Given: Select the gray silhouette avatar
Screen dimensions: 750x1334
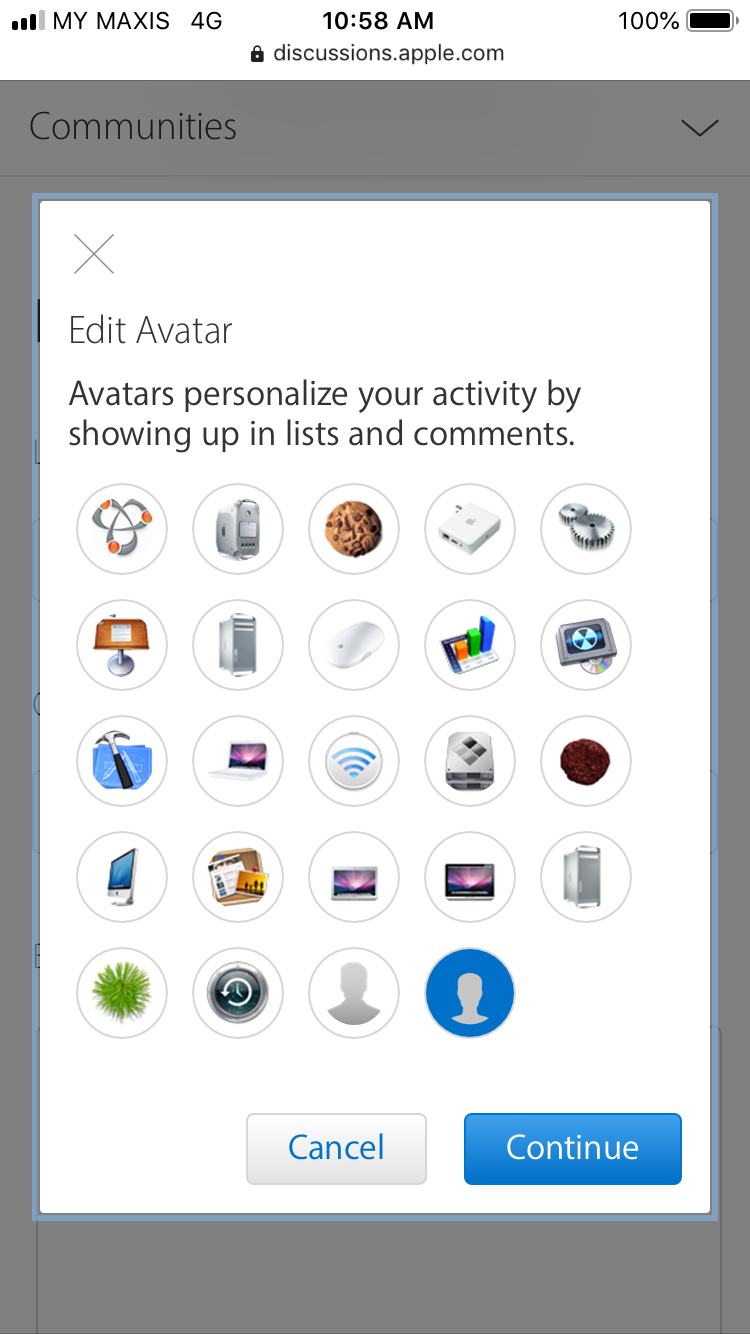Looking at the screenshot, I should tap(354, 994).
